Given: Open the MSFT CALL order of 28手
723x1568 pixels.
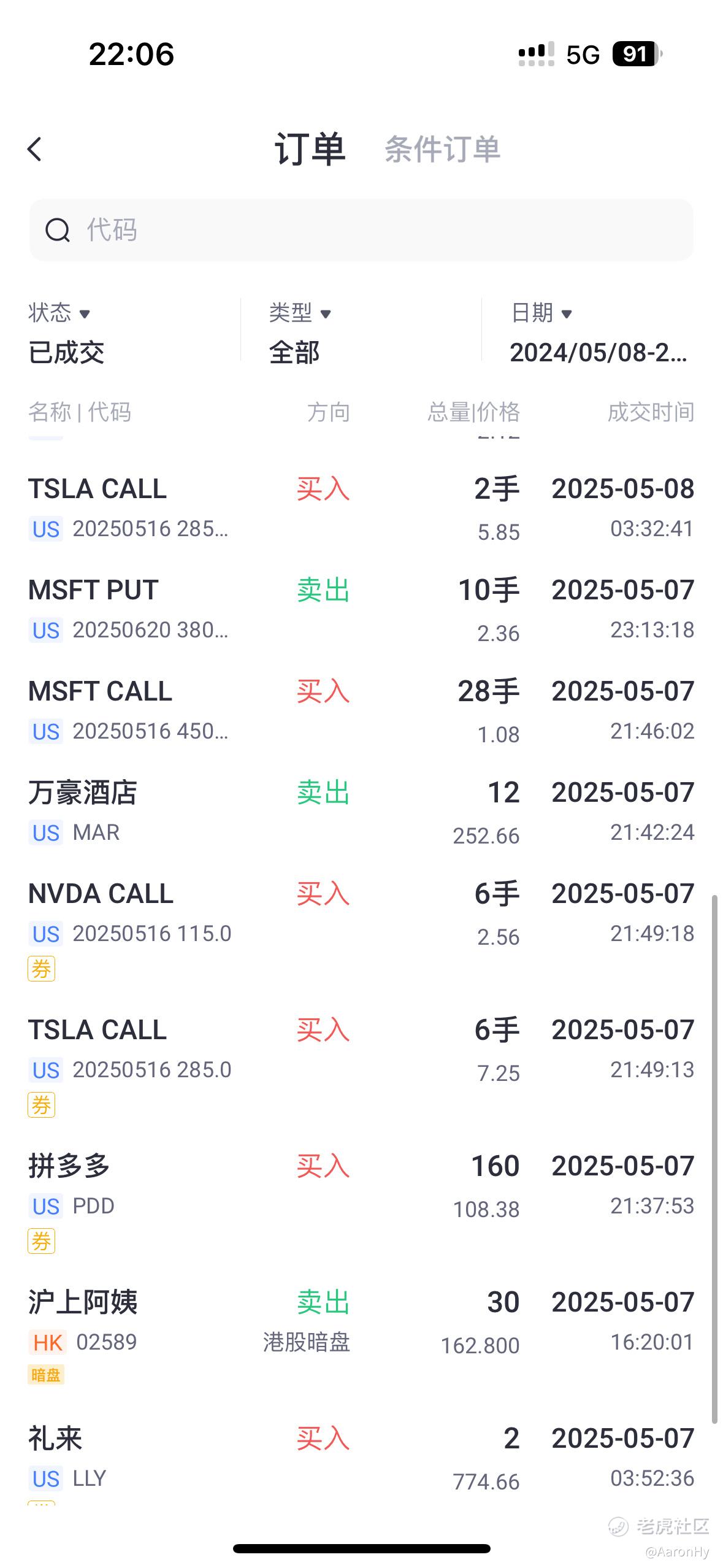Looking at the screenshot, I should tap(361, 711).
